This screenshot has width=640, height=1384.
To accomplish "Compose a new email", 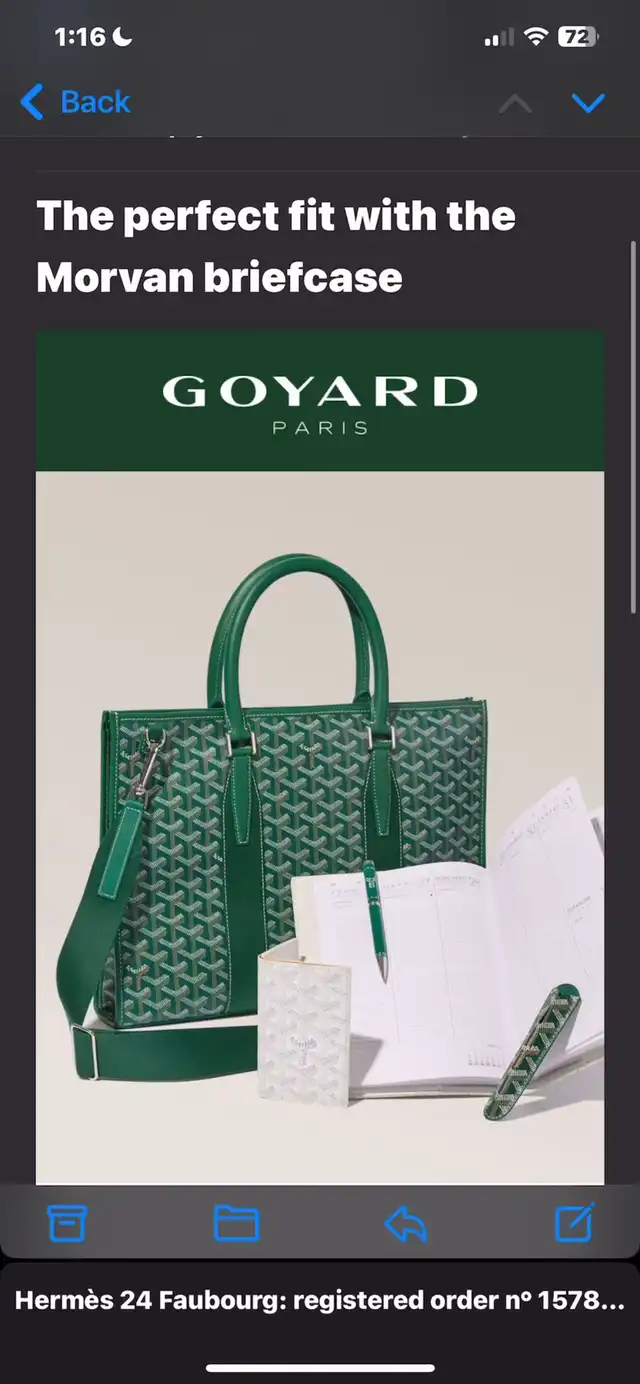I will coord(575,1222).
